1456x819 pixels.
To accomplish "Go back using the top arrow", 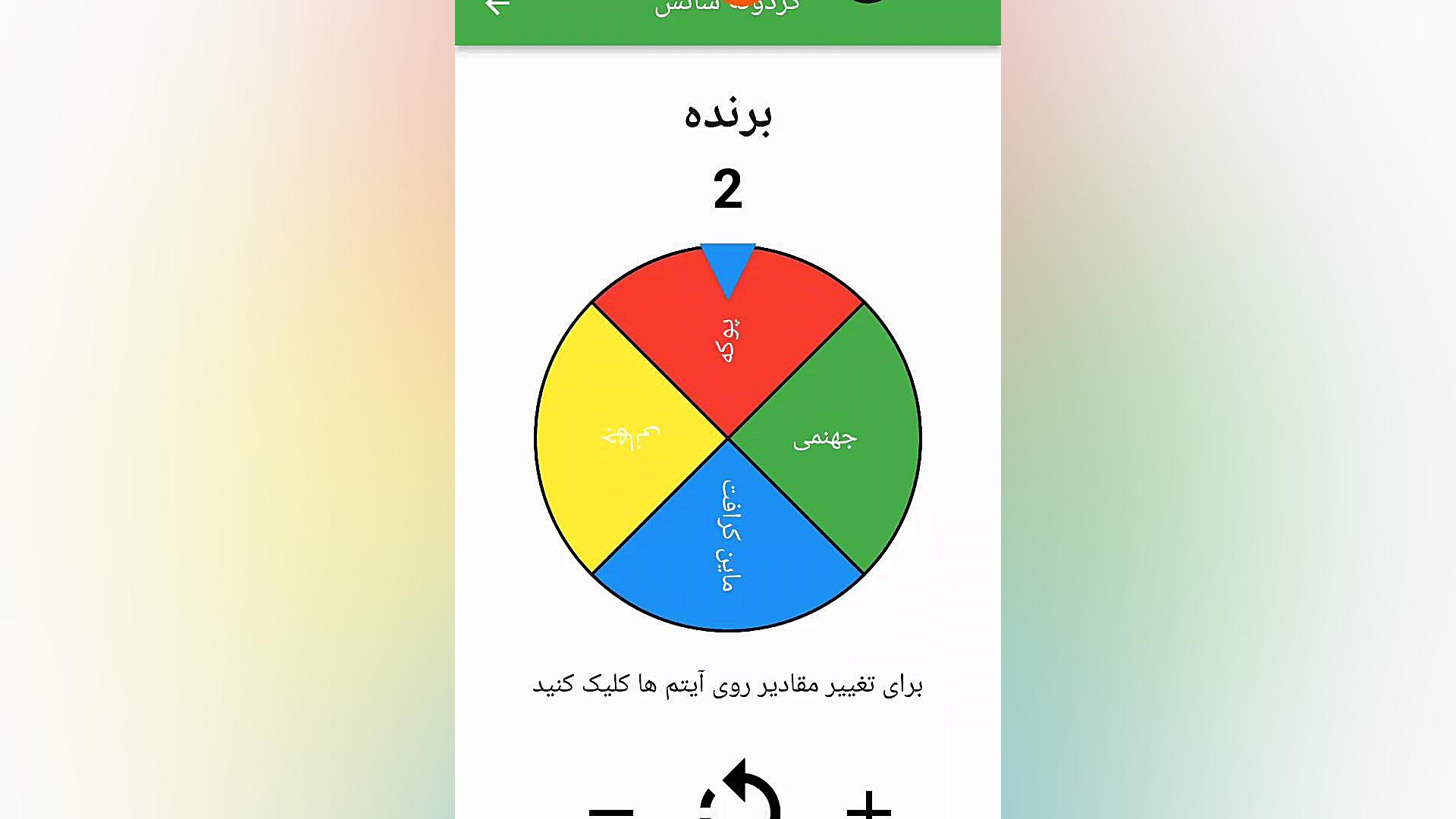I will (x=497, y=7).
